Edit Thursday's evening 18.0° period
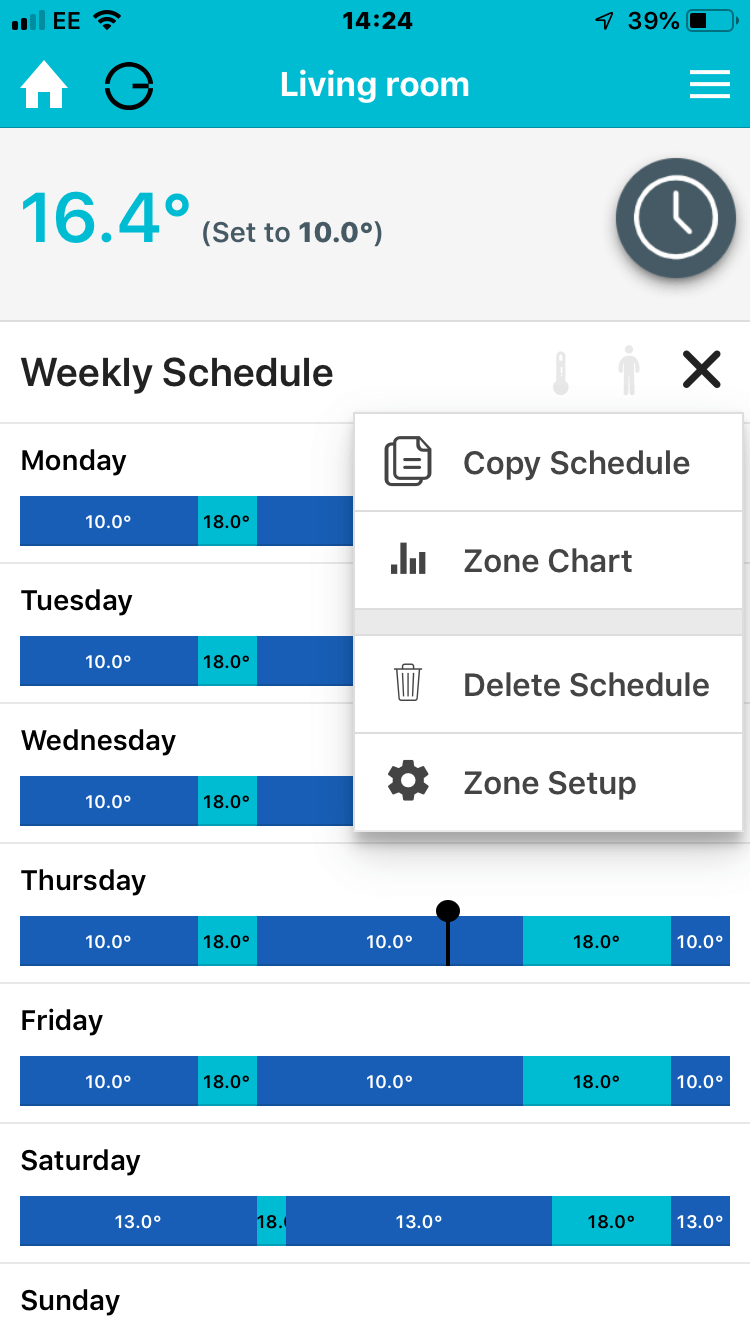Viewport: 750px width, 1334px height. (596, 941)
